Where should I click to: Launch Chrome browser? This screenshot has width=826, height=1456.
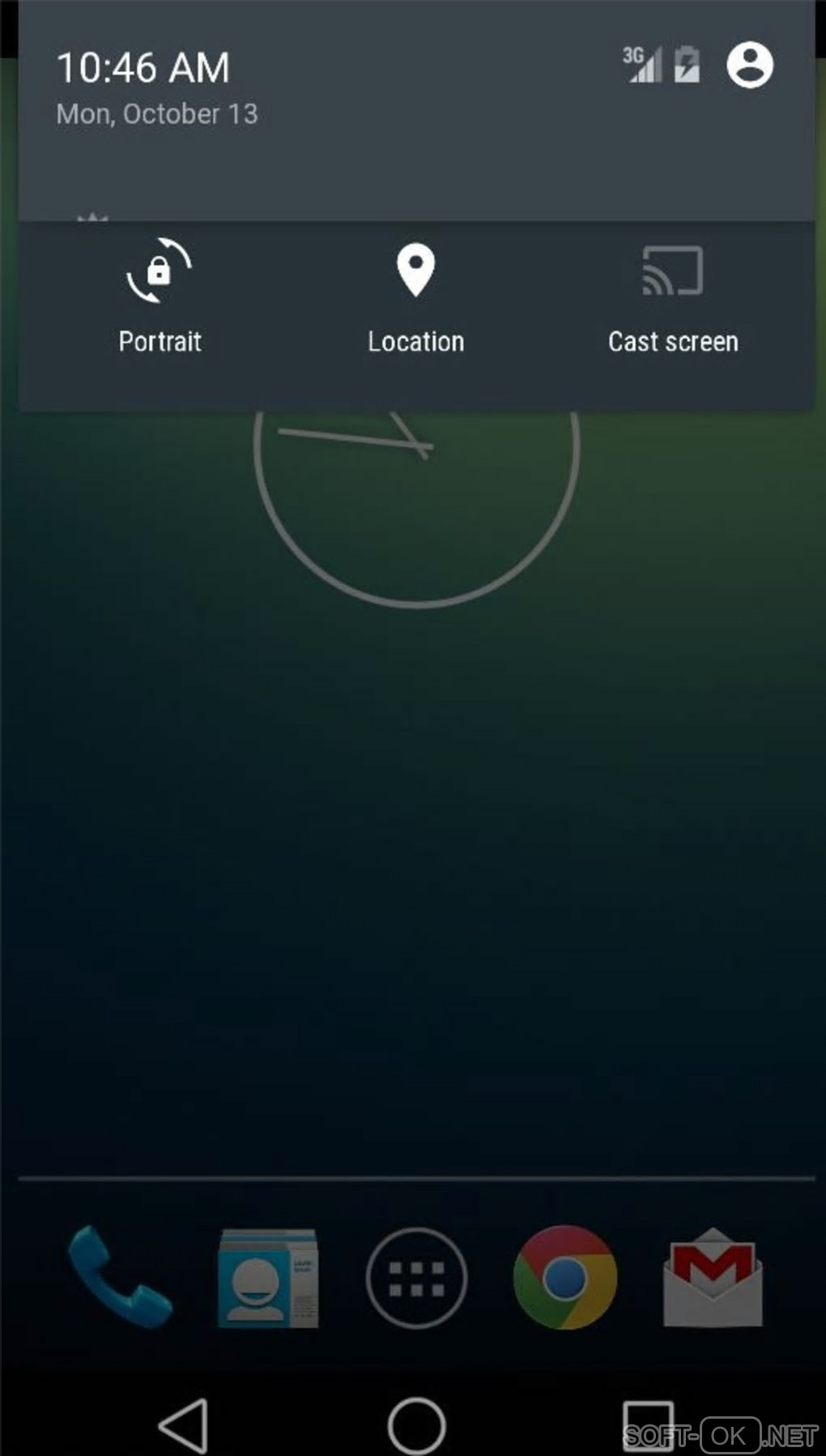click(x=564, y=1278)
